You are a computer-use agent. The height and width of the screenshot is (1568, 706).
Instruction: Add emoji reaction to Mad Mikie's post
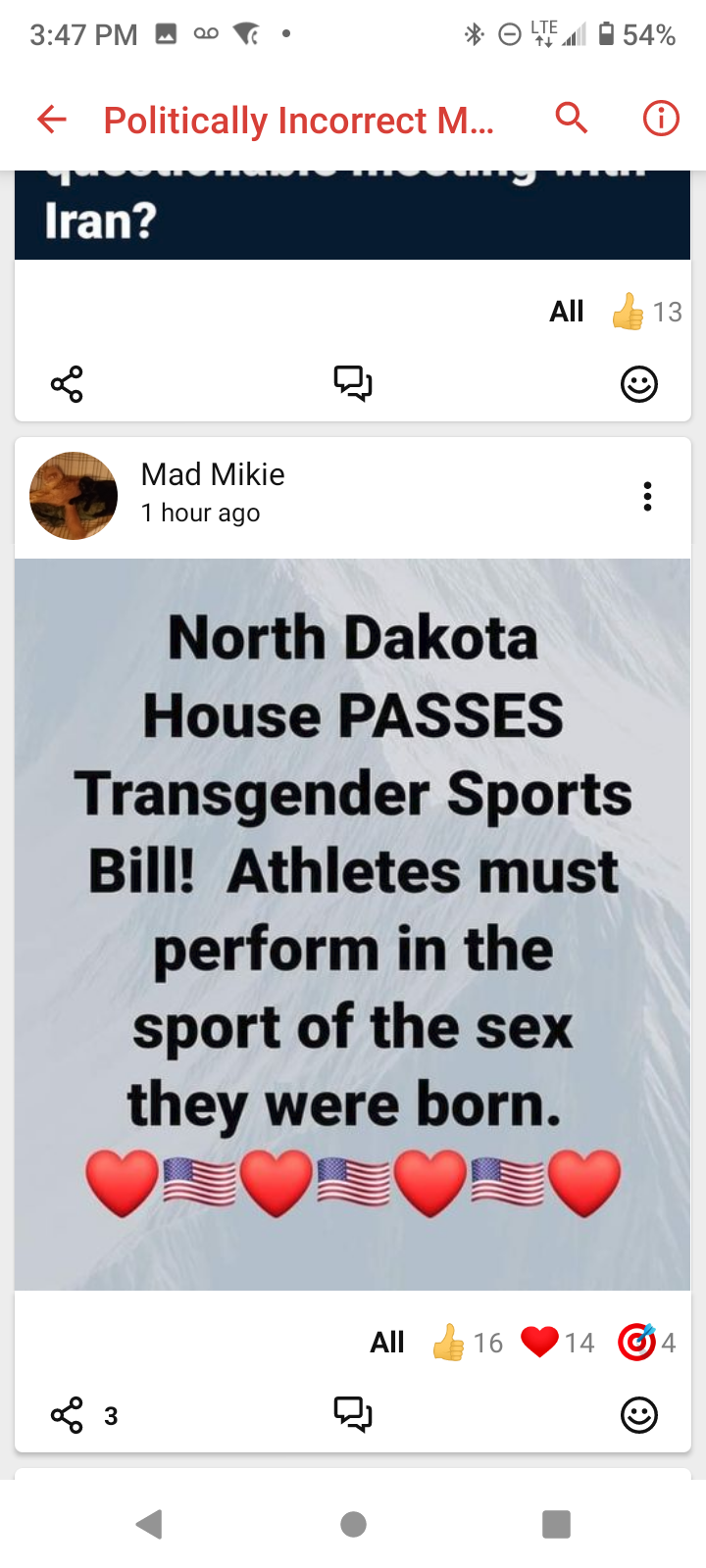pos(639,1415)
